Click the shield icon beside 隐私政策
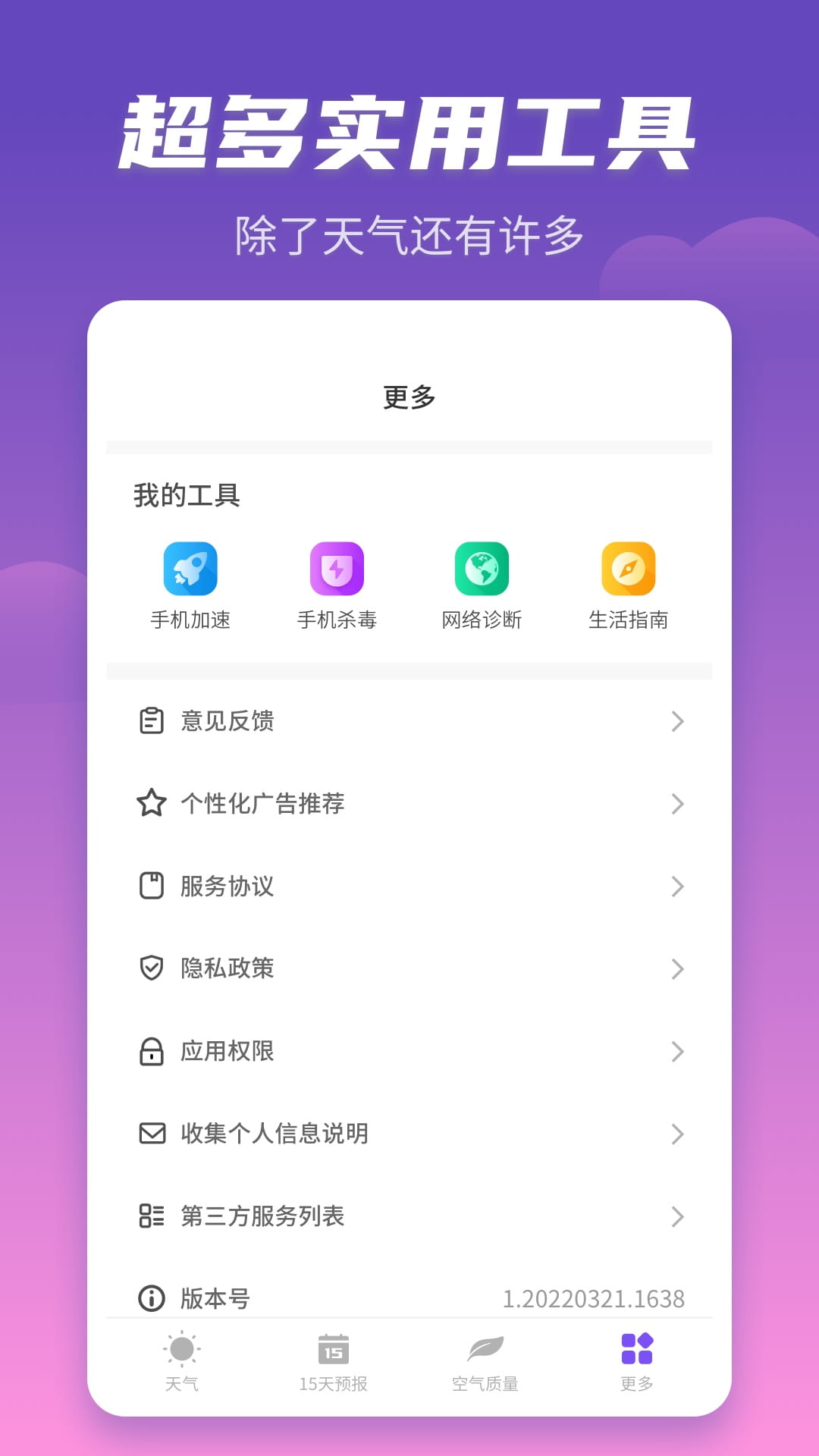Screen dimensions: 819x1456 [151, 968]
